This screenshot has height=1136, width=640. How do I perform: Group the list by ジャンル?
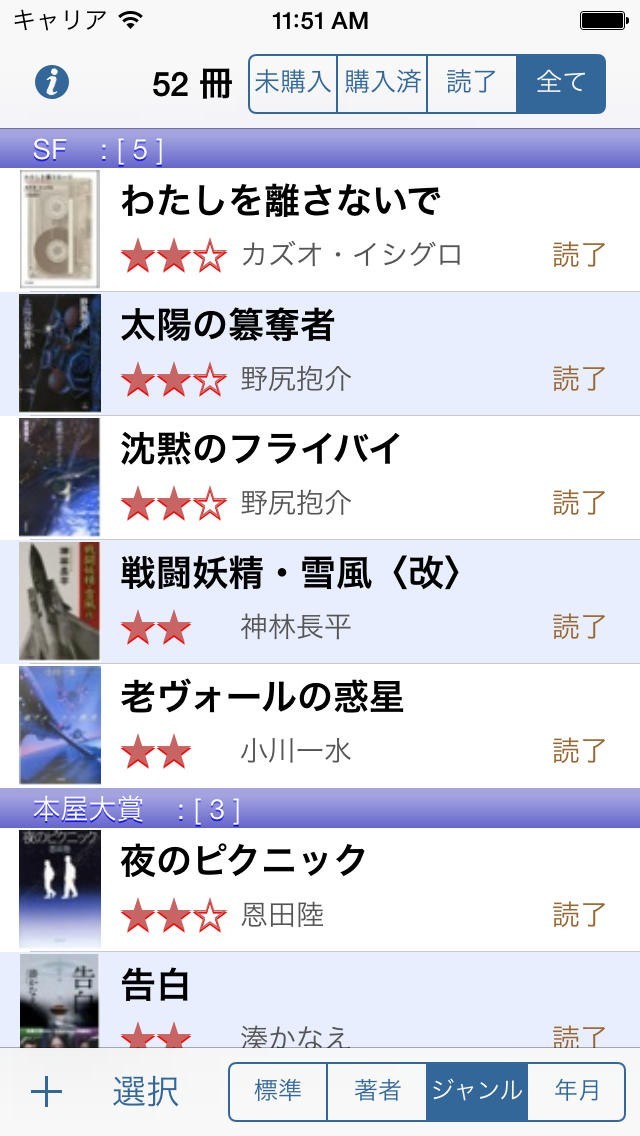[x=477, y=1091]
